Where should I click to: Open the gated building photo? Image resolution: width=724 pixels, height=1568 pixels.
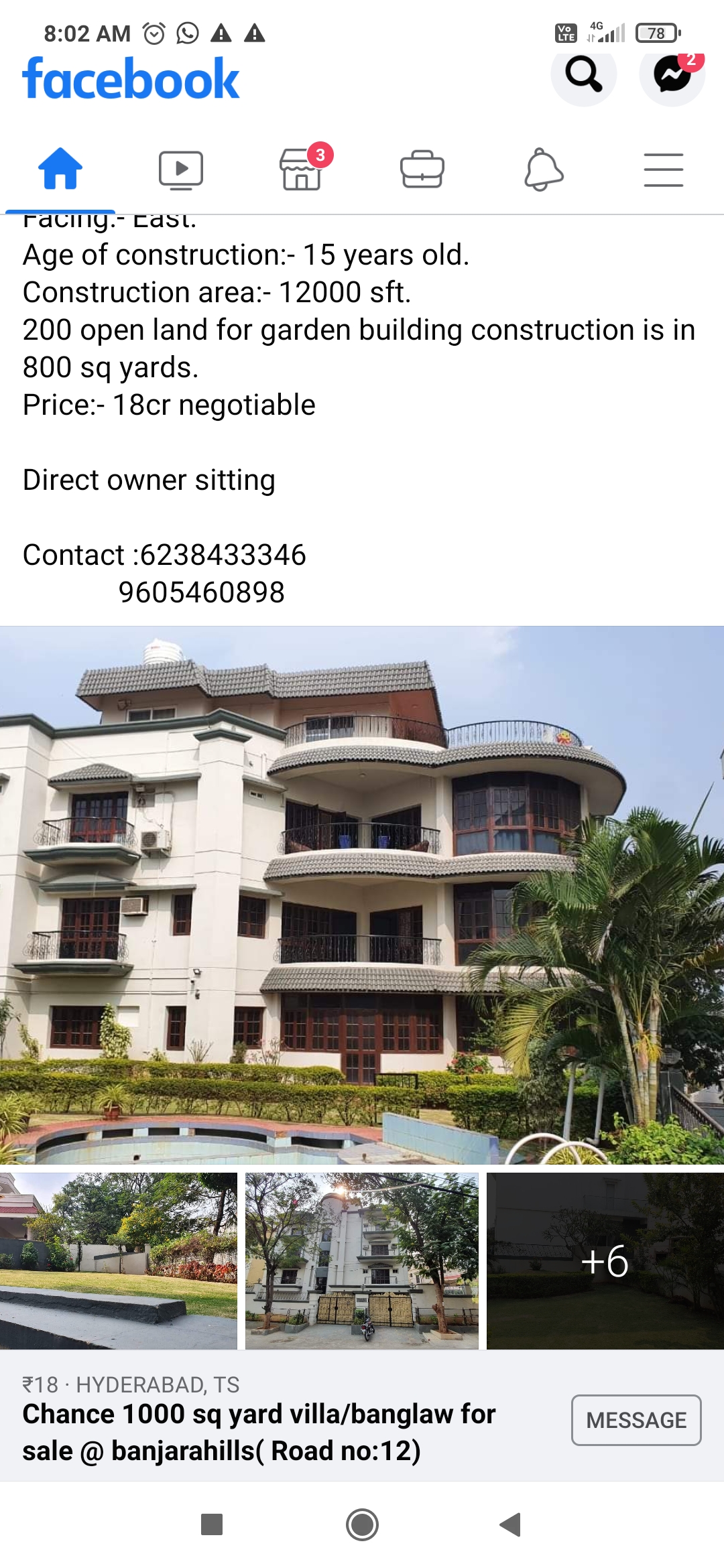[x=362, y=1260]
